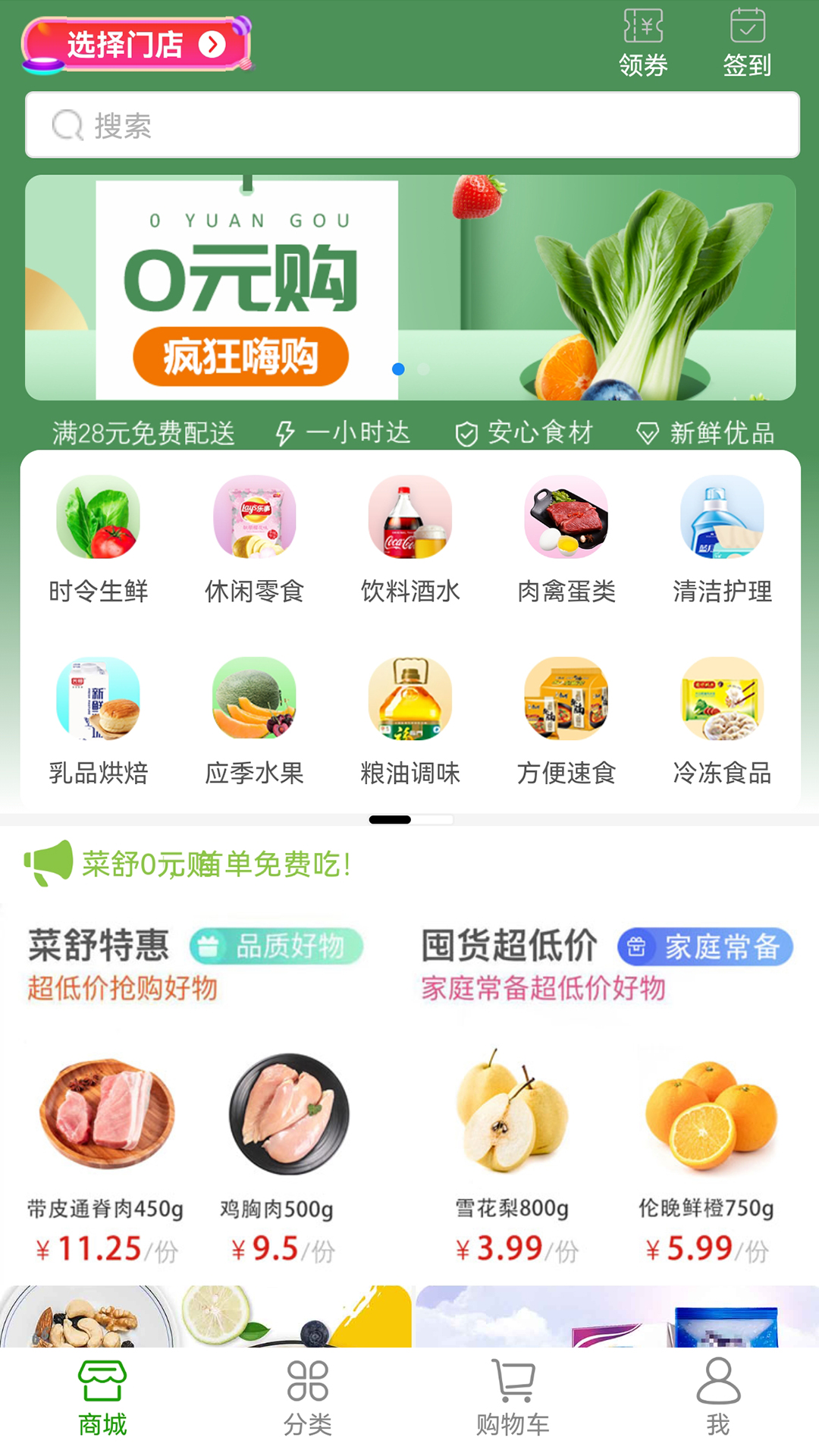819x1456 pixels.
Task: Open the 购物车 shopping cart tab
Action: [513, 1398]
